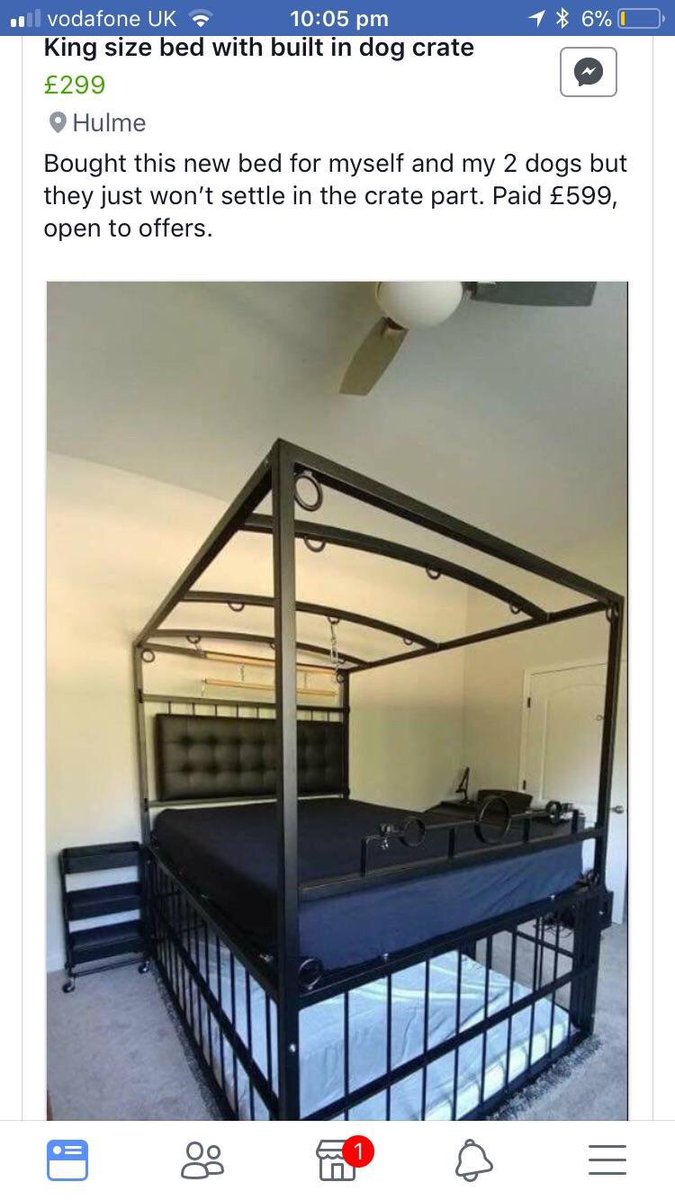Message the seller via Messenger icon
Image resolution: width=675 pixels, height=1200 pixels.
tap(588, 72)
